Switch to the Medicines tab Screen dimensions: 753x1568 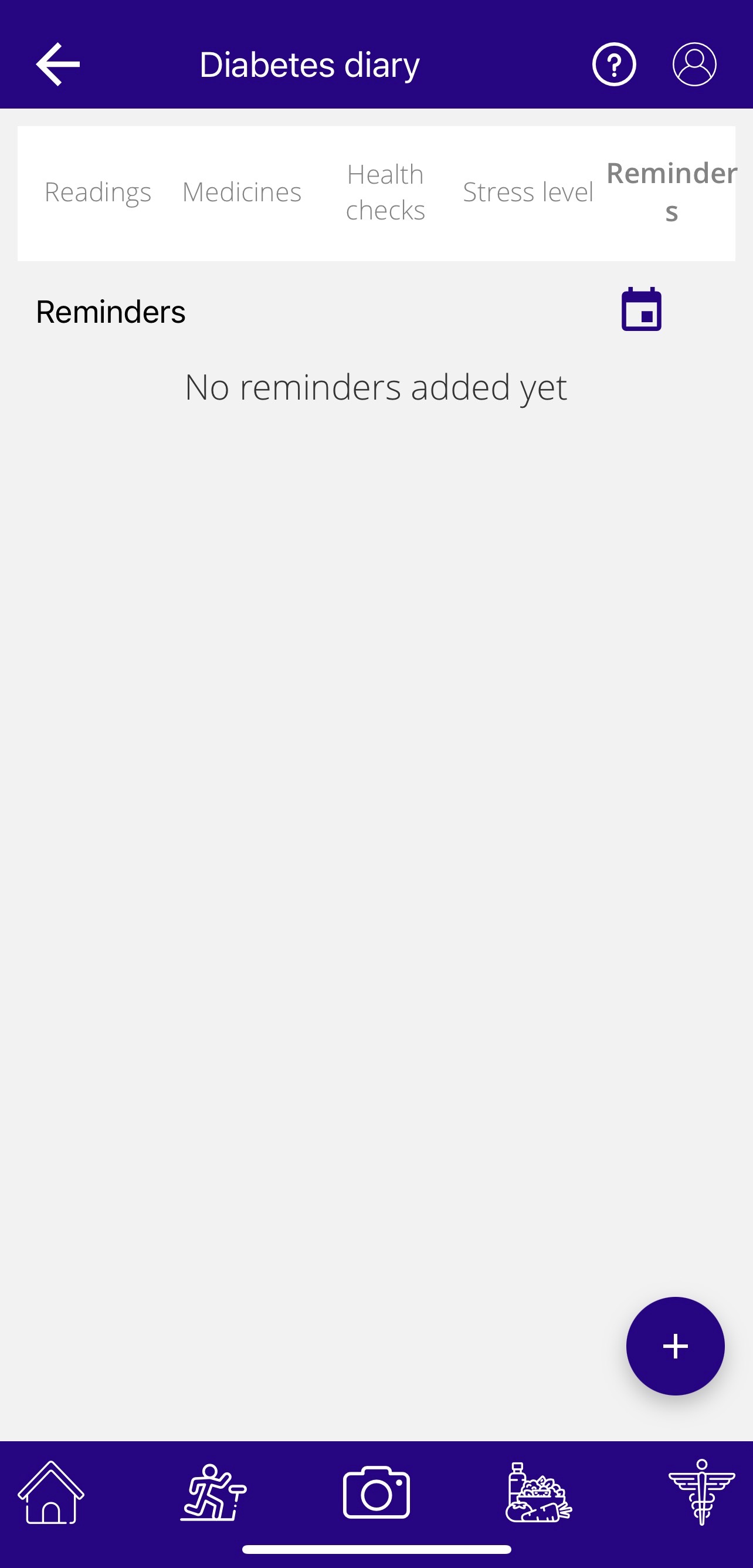click(242, 192)
